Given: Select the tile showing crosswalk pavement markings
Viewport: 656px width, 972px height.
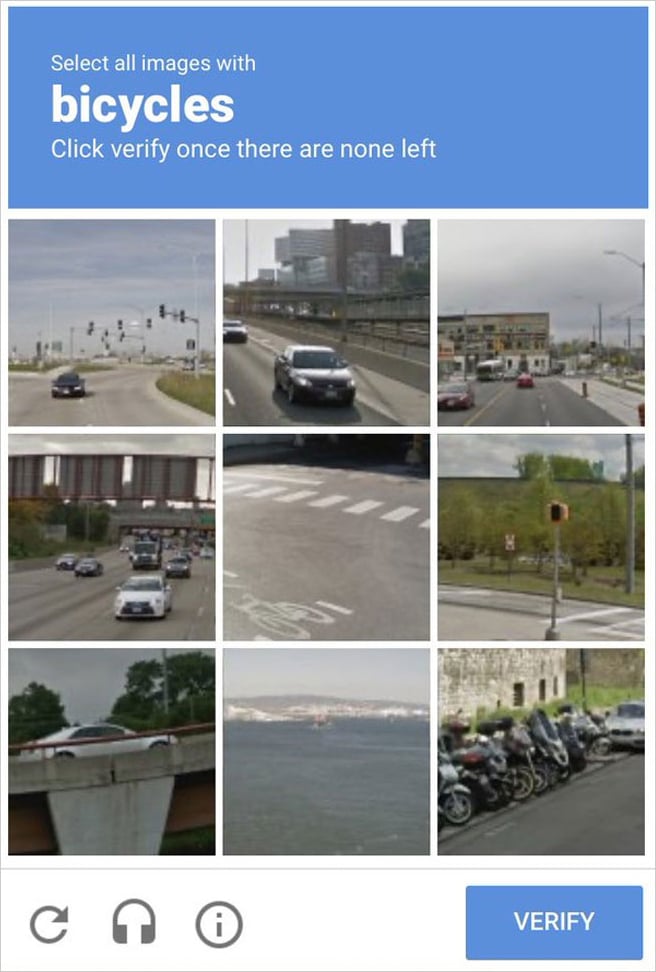Looking at the screenshot, I should click(x=326, y=537).
